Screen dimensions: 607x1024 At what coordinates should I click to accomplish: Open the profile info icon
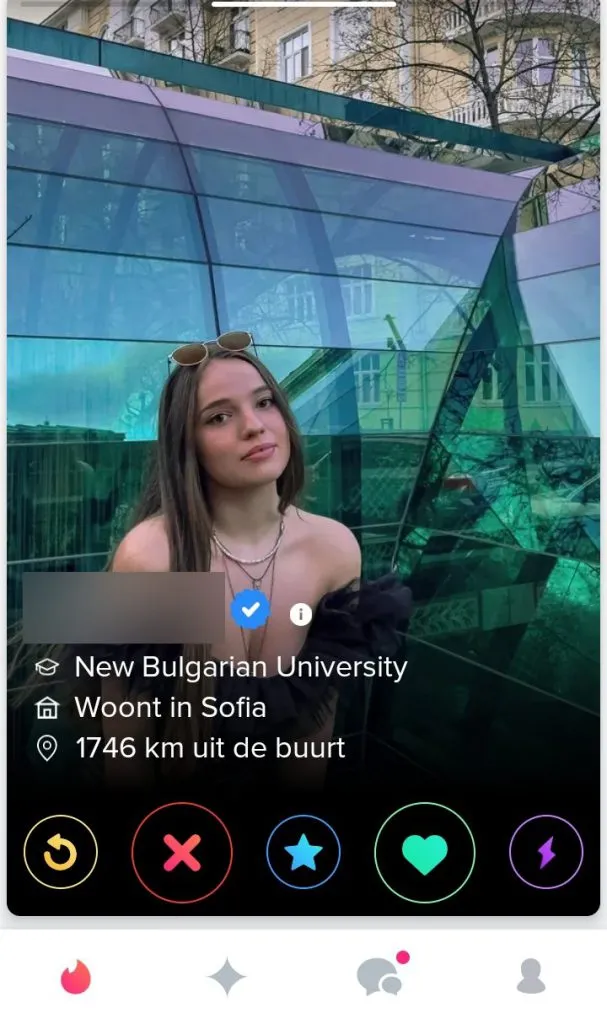[x=300, y=614]
